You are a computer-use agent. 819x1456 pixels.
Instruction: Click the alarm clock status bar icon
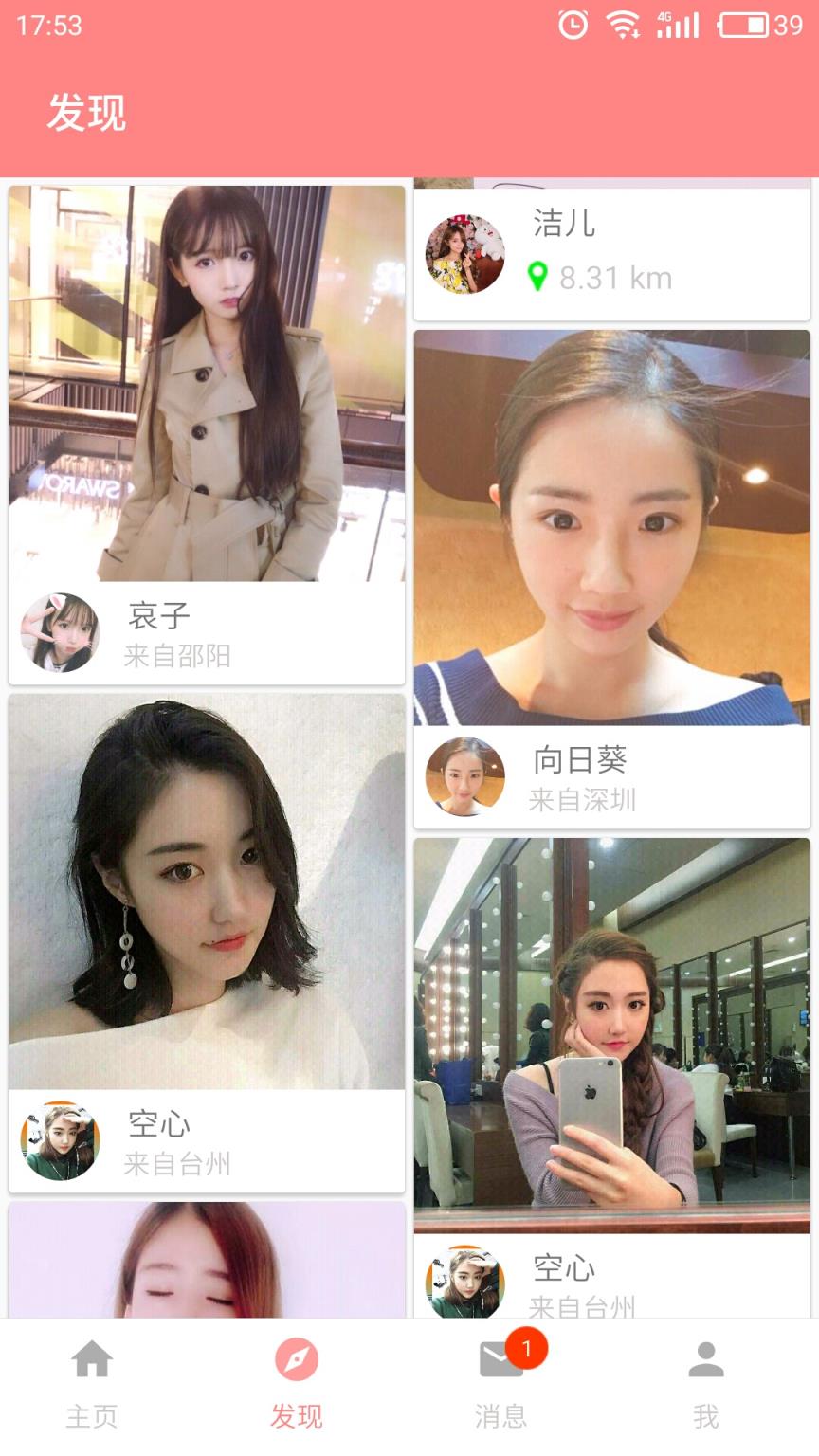pyautogui.click(x=570, y=26)
